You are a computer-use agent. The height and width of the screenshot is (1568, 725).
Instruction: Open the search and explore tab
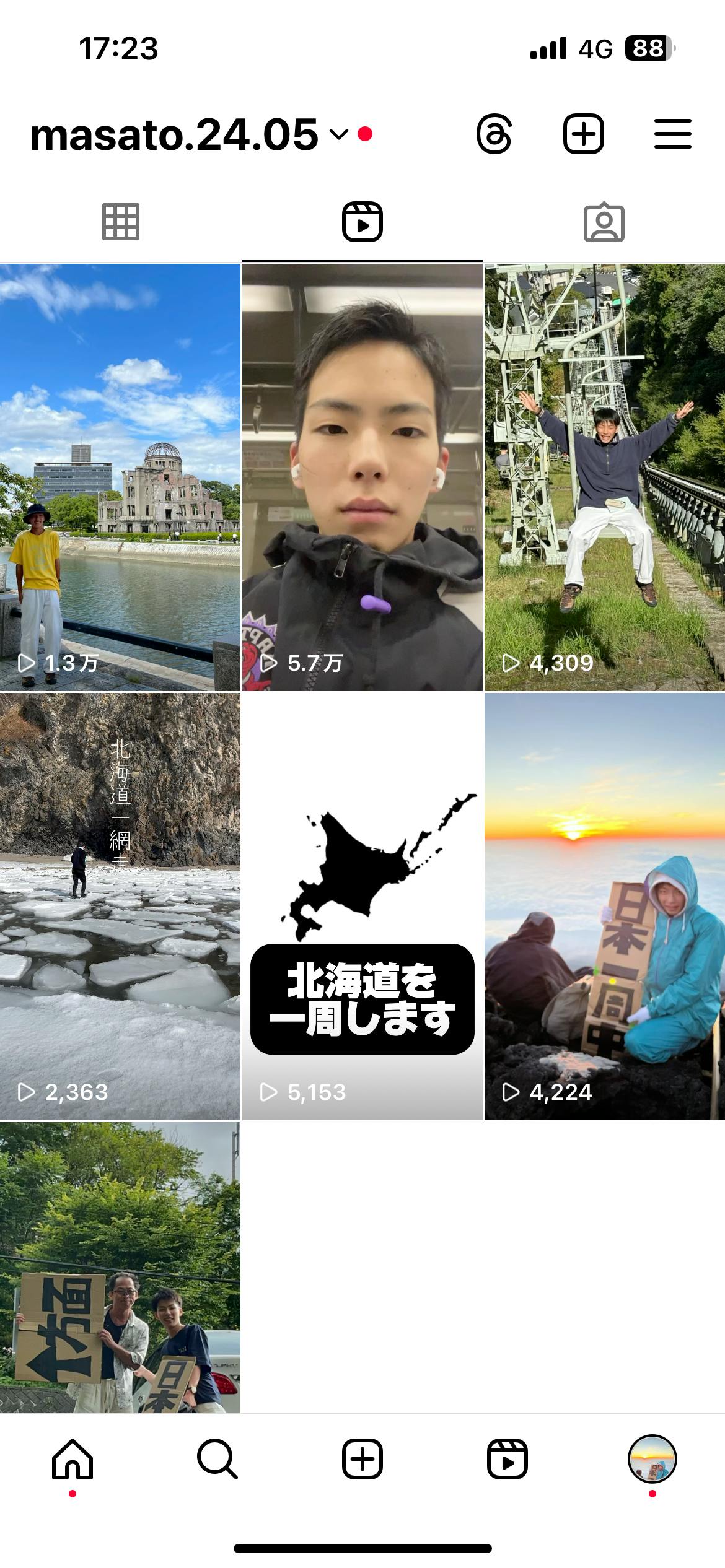[x=217, y=1459]
